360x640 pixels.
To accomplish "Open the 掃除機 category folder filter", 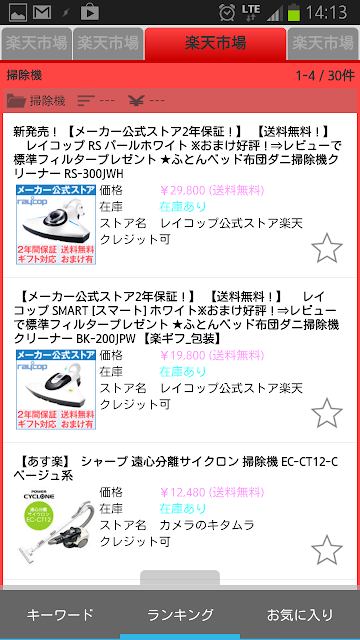I will 36,100.
